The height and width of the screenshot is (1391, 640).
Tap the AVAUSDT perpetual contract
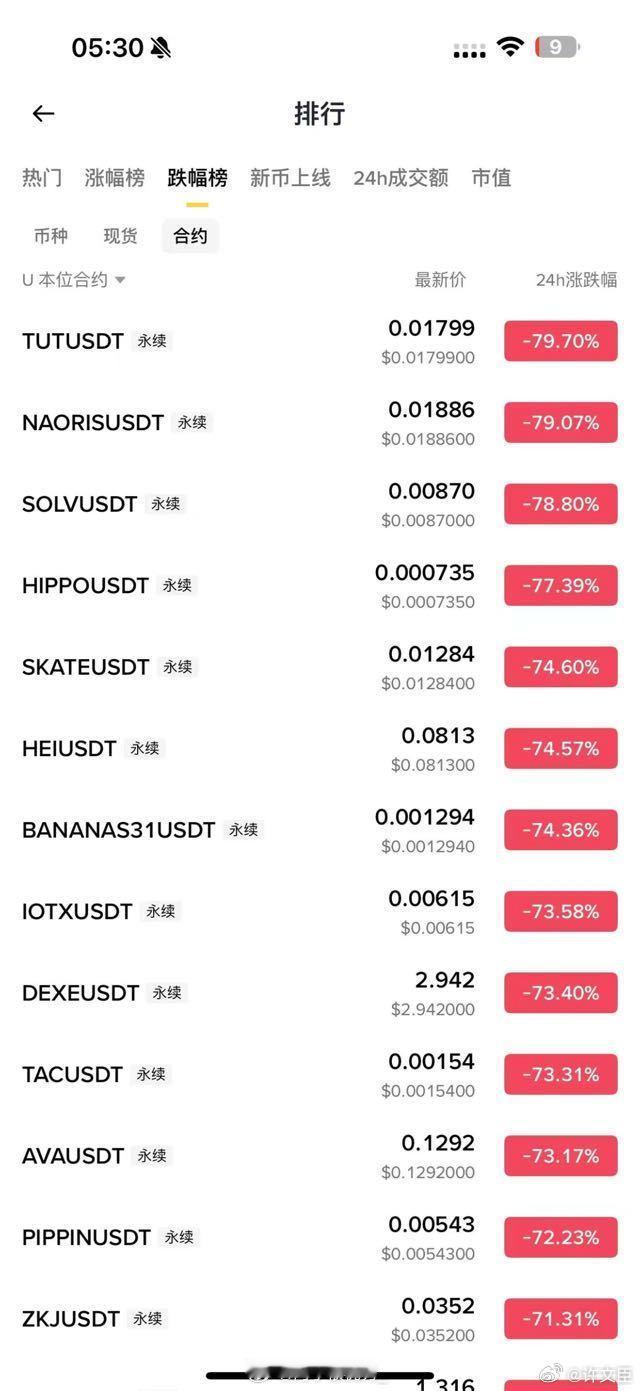point(73,1156)
